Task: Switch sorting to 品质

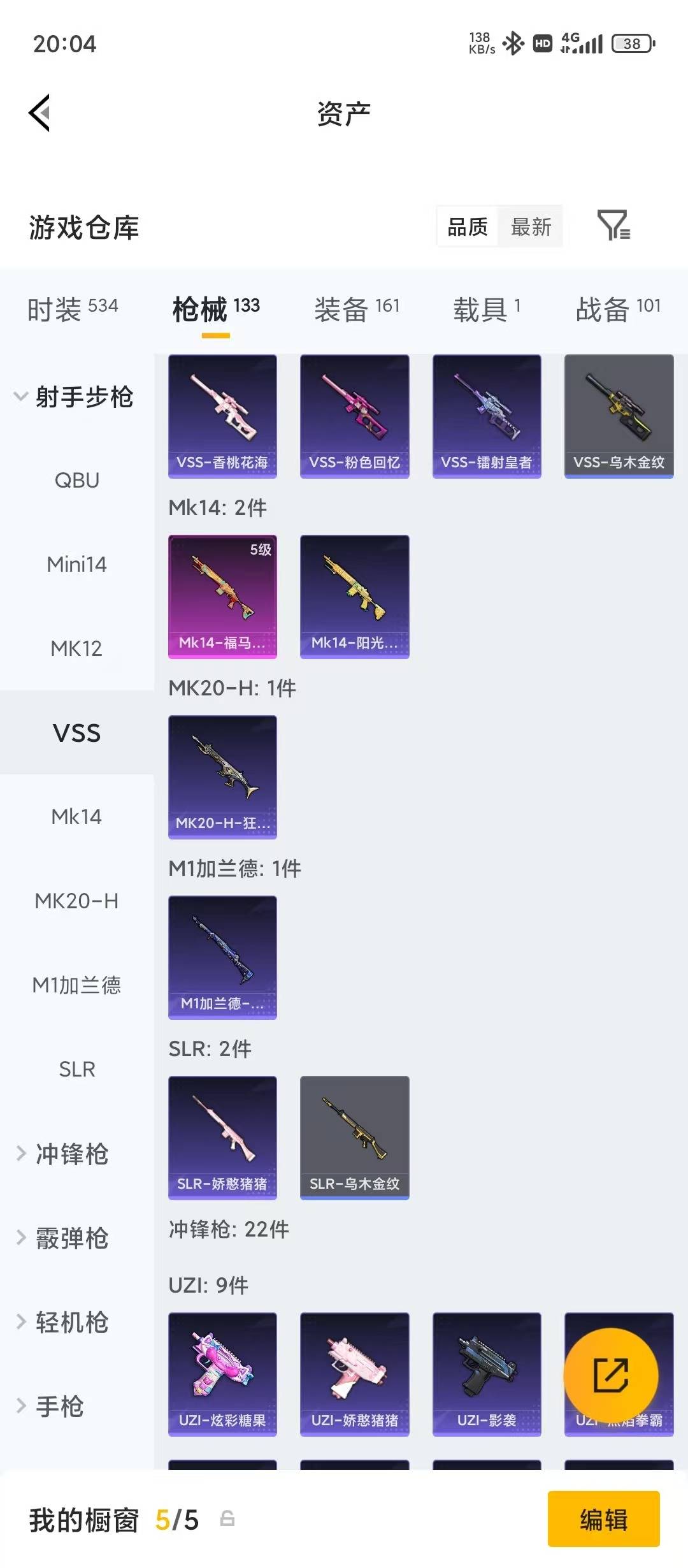Action: pos(466,228)
